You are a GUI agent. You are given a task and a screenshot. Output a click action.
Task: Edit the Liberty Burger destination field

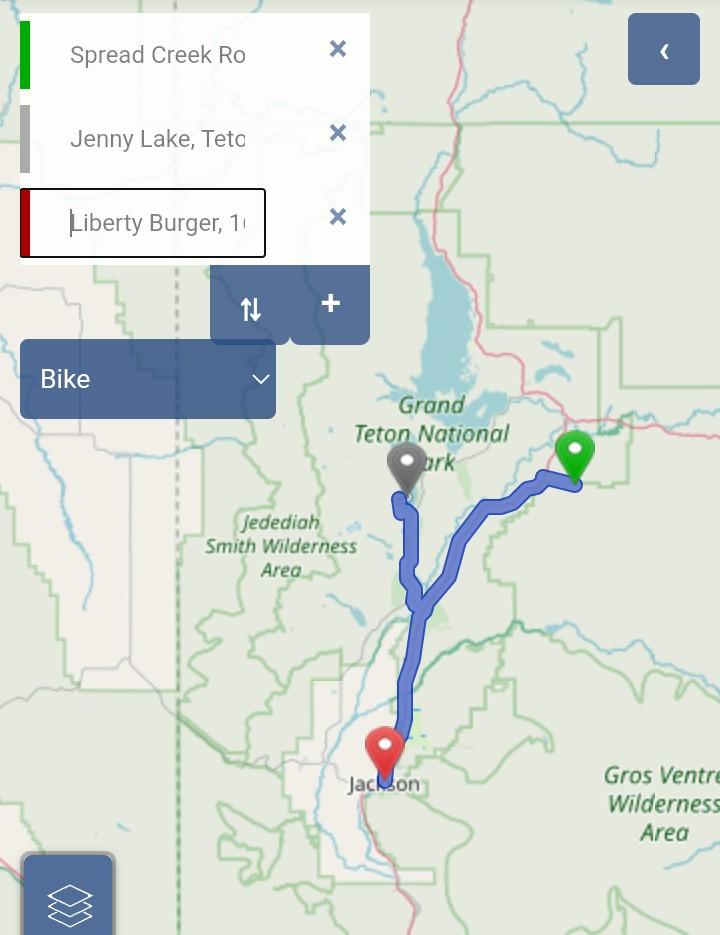157,223
